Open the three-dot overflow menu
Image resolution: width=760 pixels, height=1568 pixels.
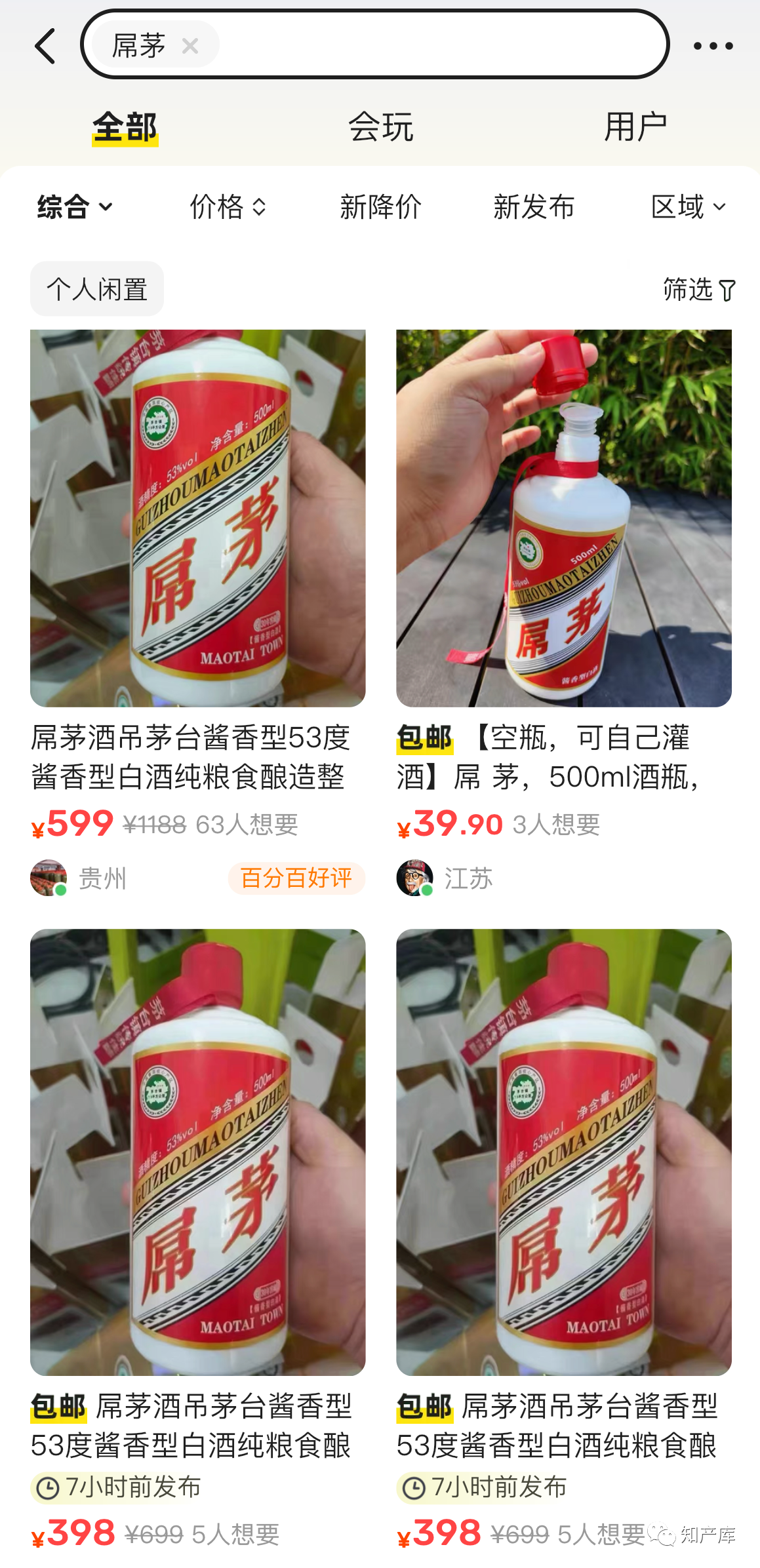pyautogui.click(x=713, y=46)
